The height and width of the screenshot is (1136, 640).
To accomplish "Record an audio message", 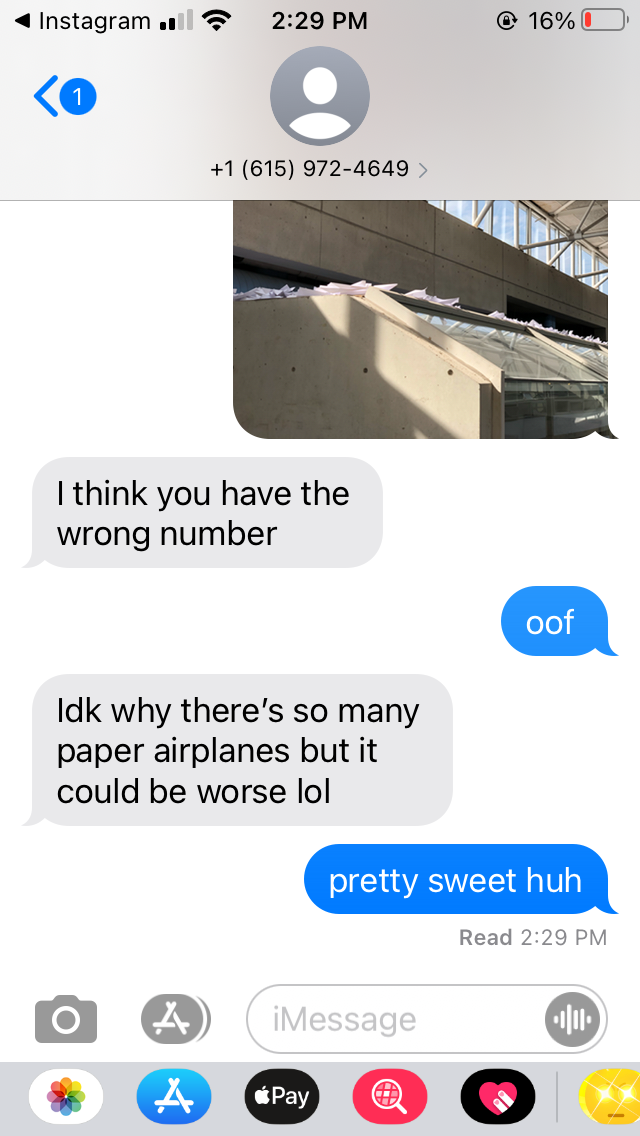I will pyautogui.click(x=574, y=1019).
